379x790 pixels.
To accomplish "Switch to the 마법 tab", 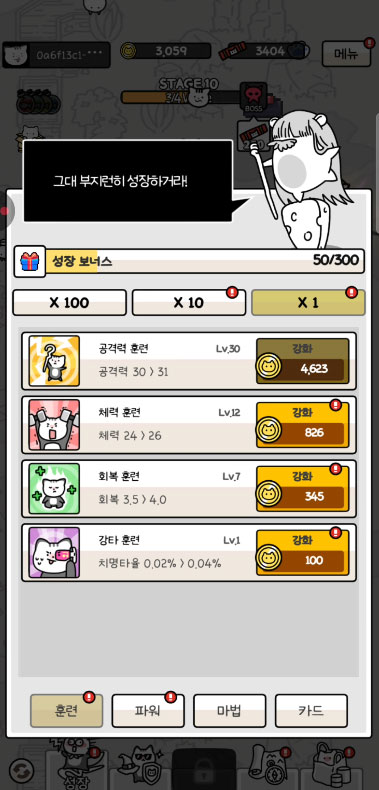I will (x=230, y=710).
